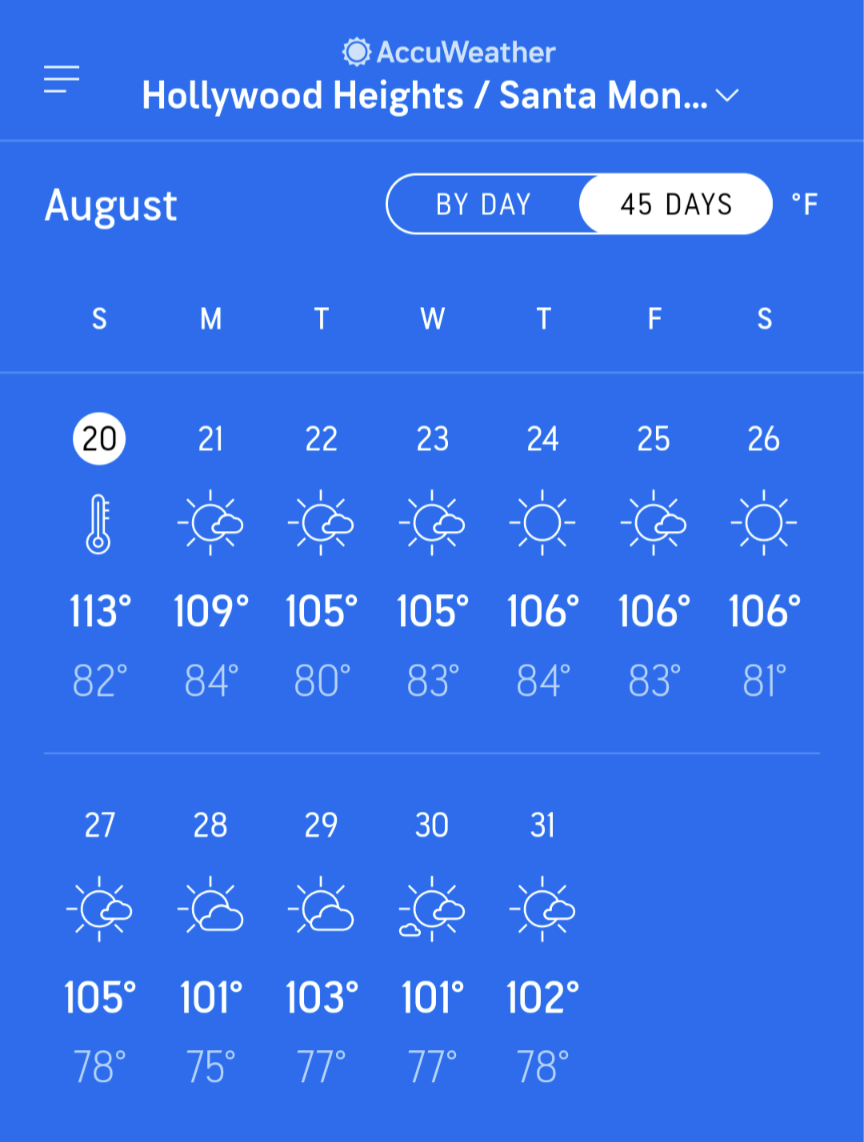Toggle the °F temperature unit

pos(804,204)
